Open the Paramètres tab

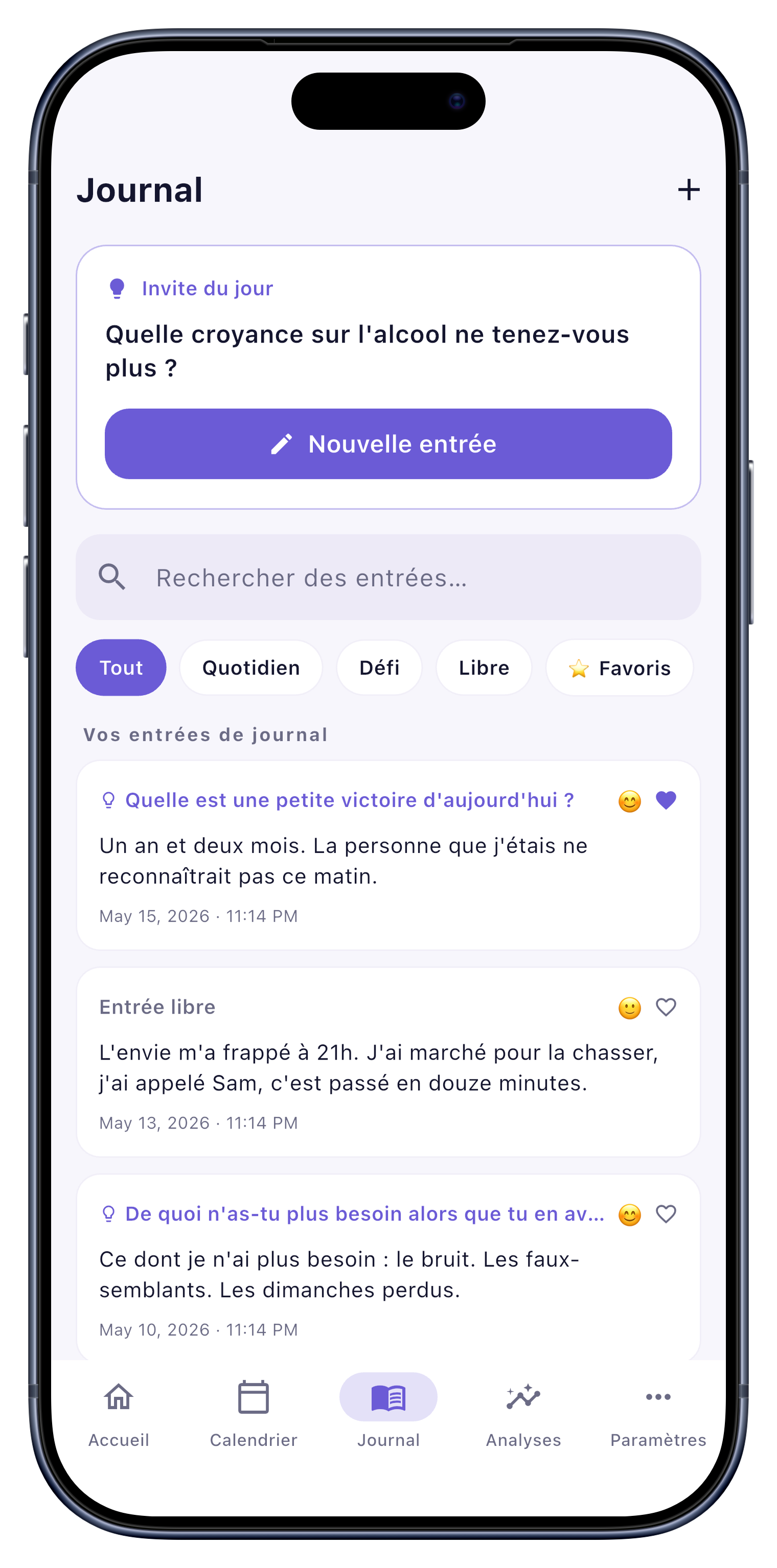[x=658, y=1414]
